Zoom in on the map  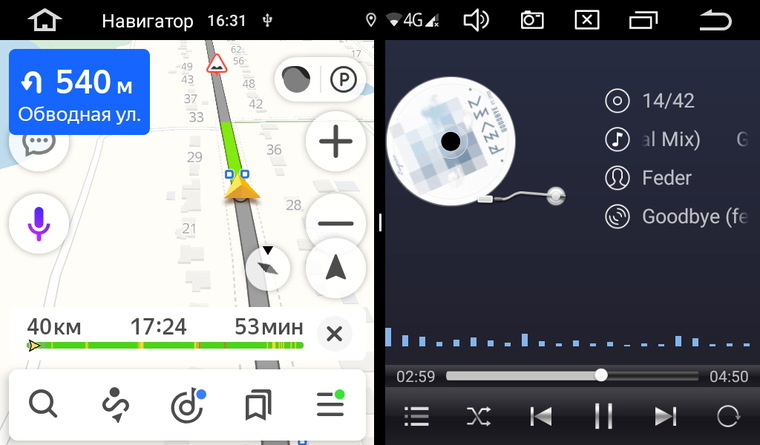click(x=335, y=143)
